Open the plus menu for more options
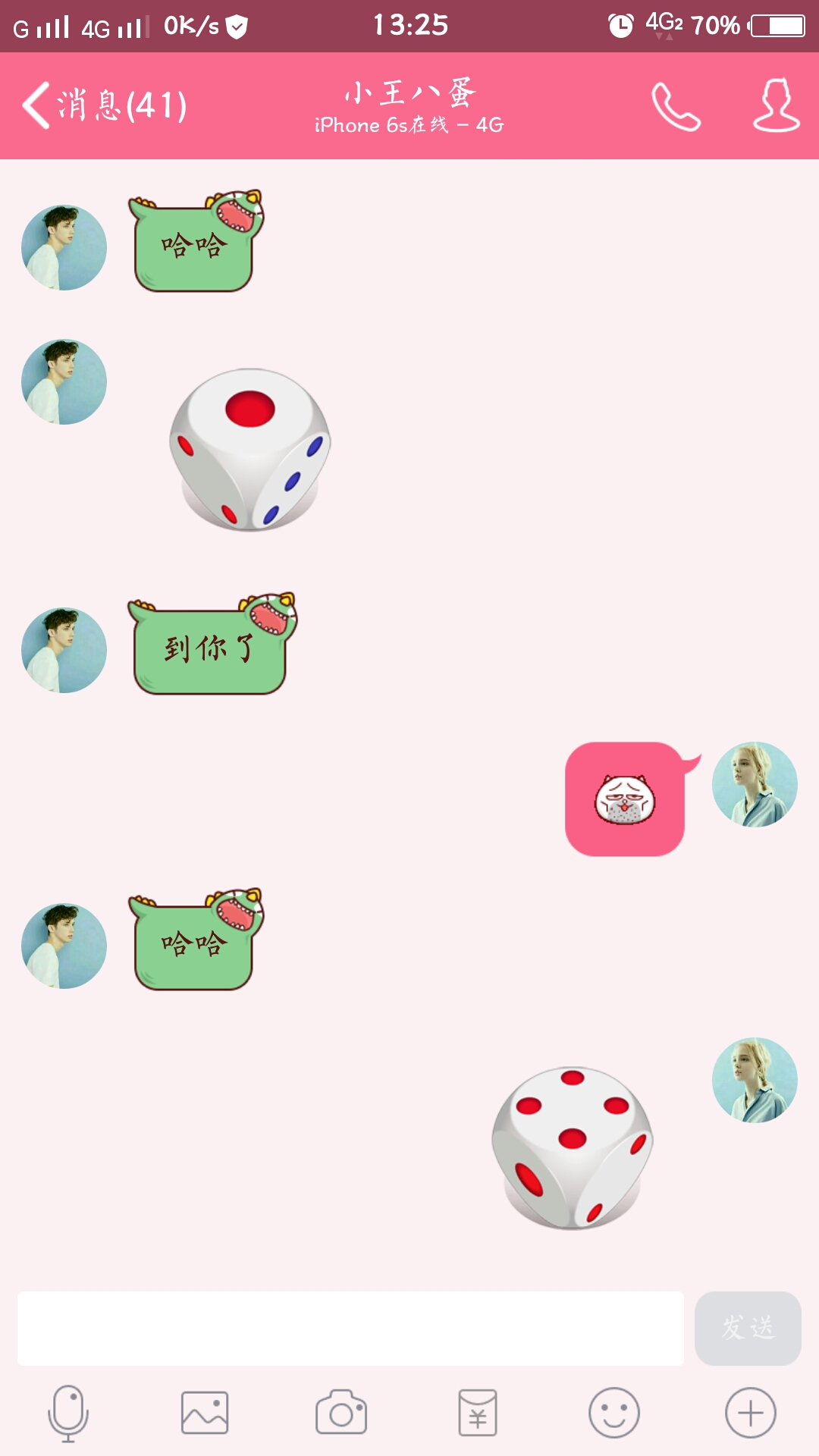This screenshot has width=819, height=1456. coord(750,1414)
